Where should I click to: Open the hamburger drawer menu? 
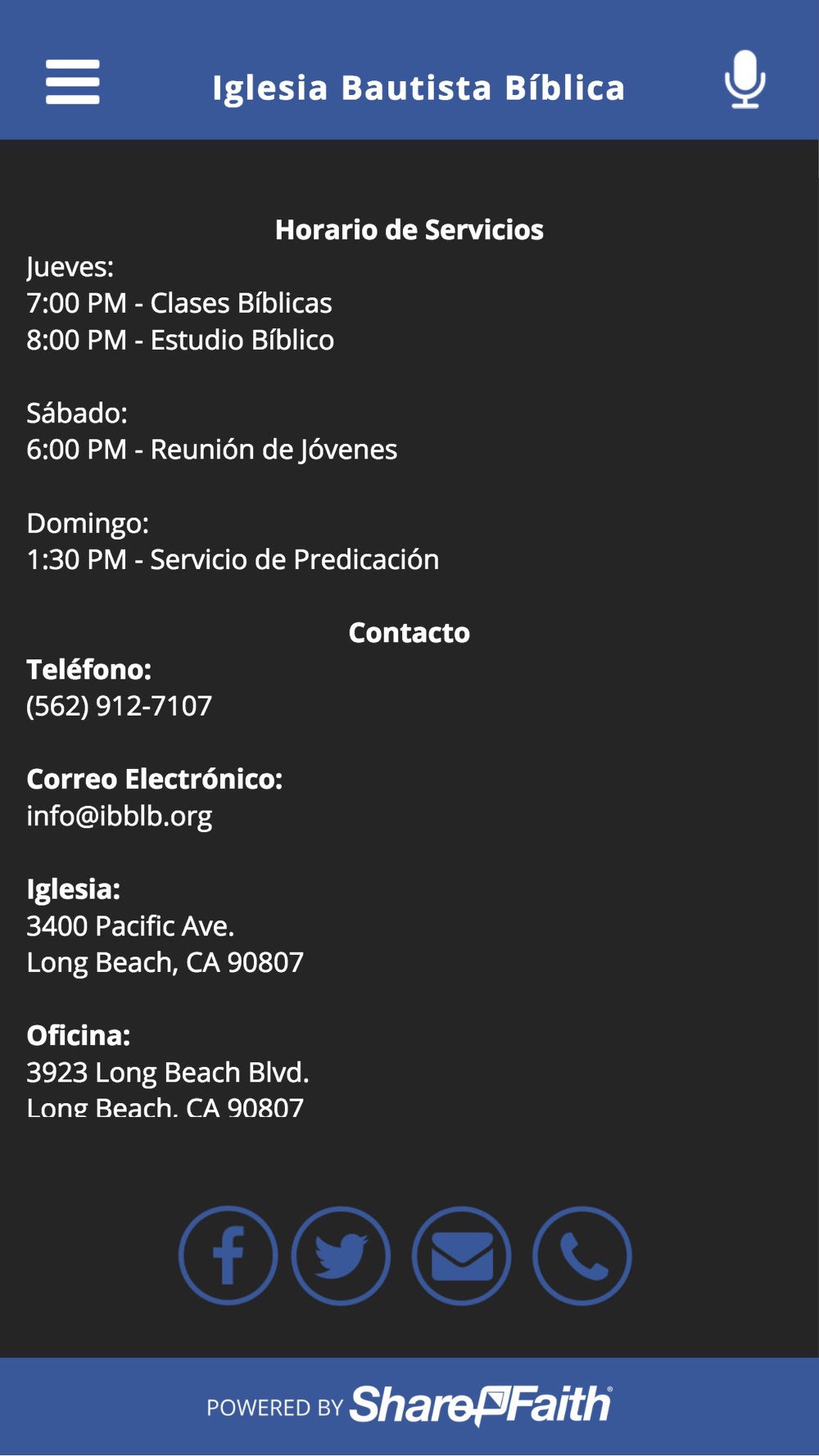pos(73,82)
